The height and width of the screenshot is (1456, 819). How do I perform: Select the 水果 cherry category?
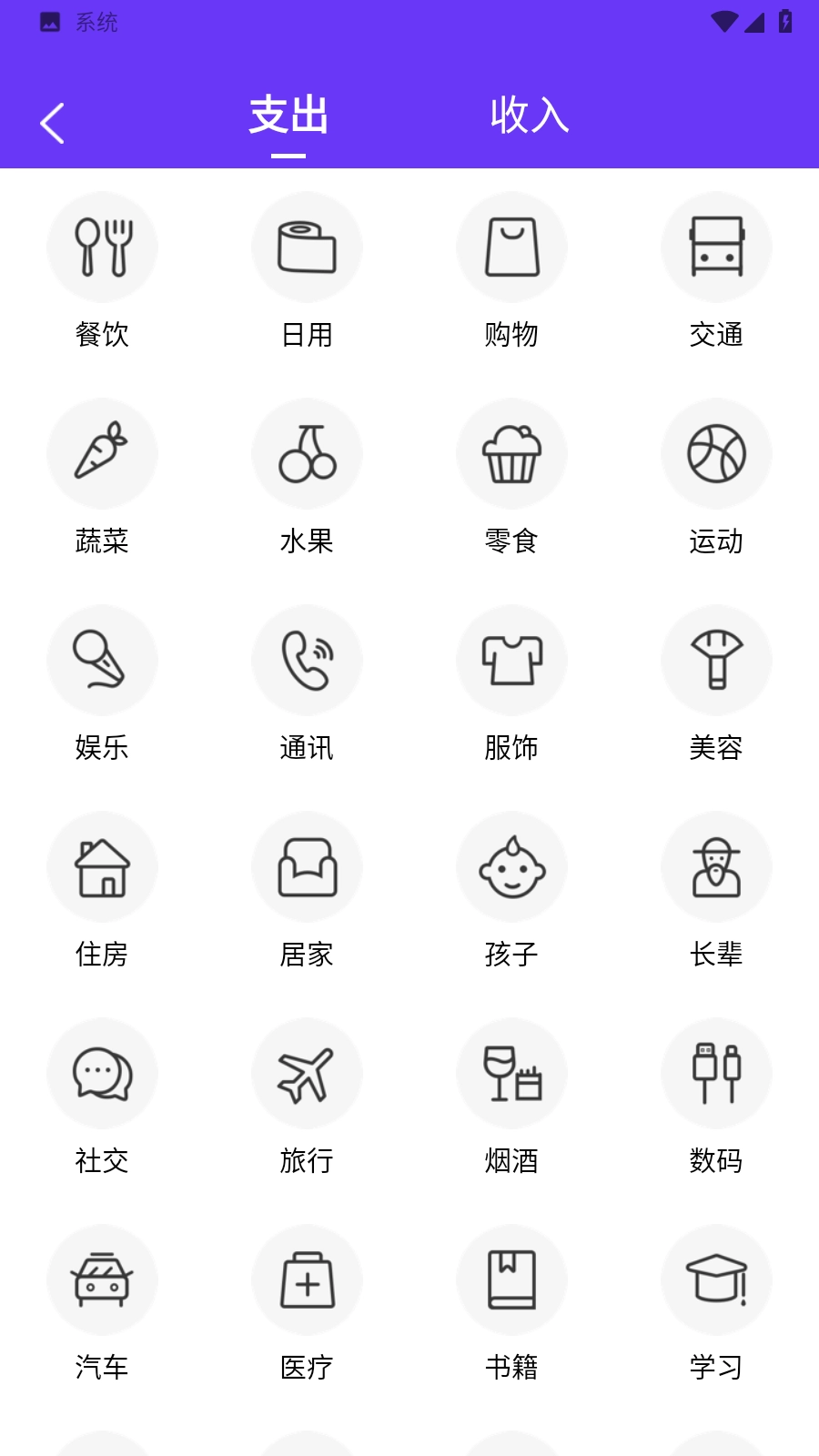[307, 453]
